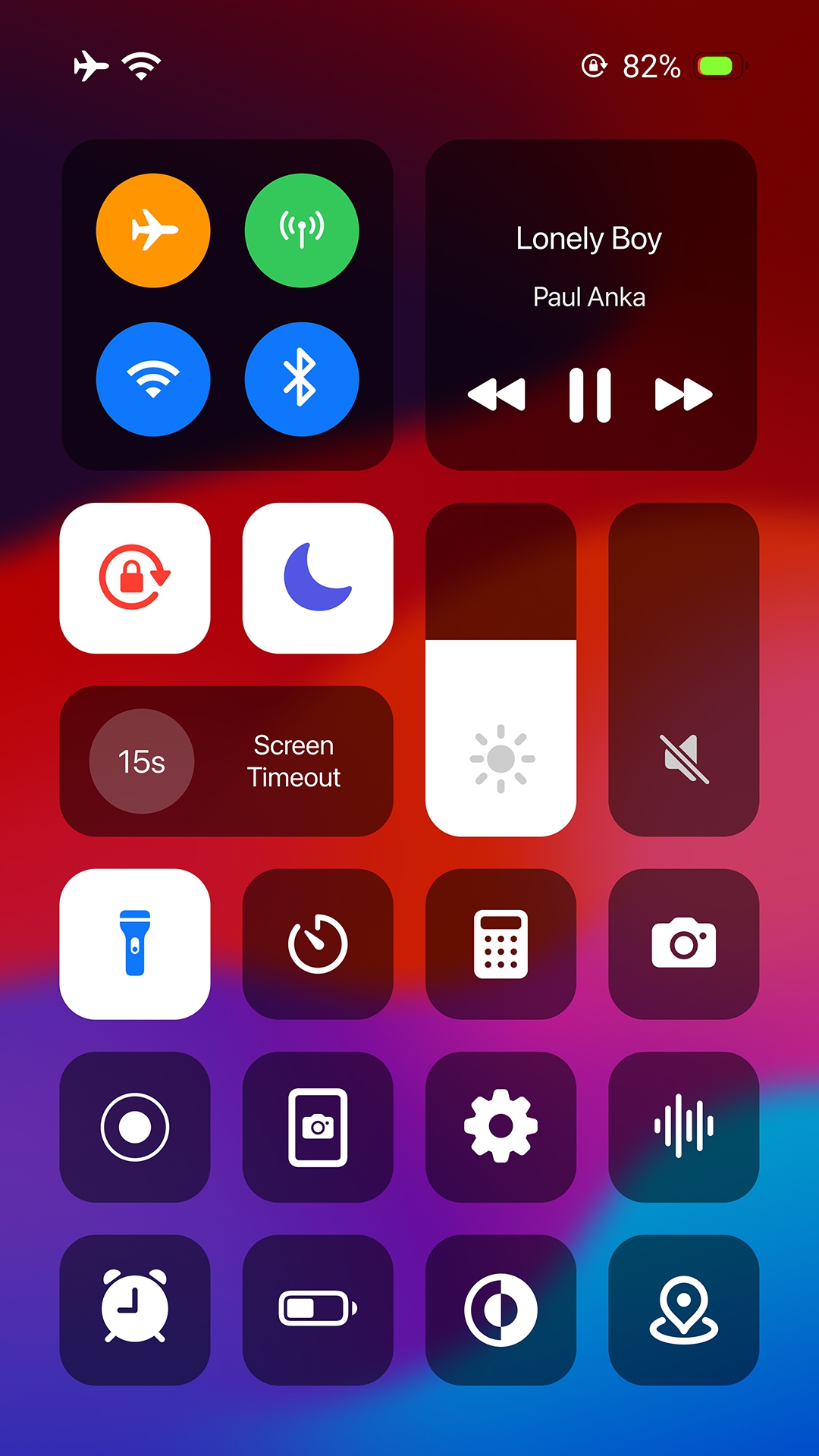Disable the Wi-Fi toggle
Viewport: 819px width, 1456px height.
tap(153, 379)
